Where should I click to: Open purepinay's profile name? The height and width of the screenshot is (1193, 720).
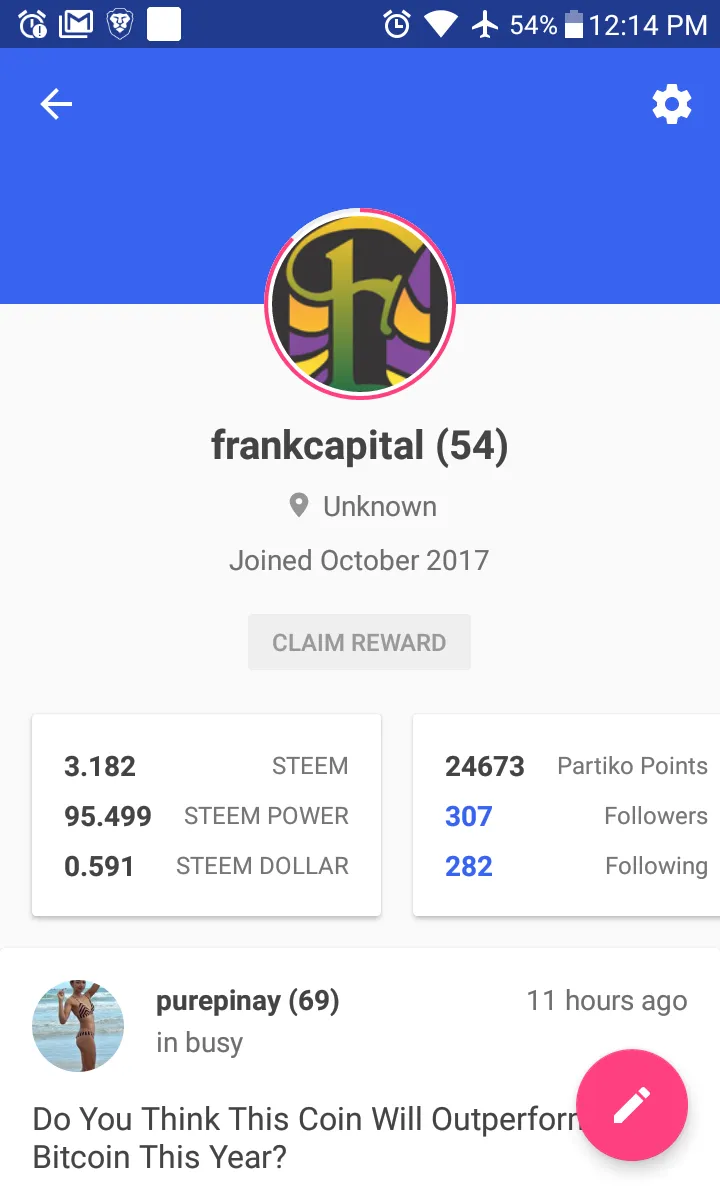[x=247, y=1001]
